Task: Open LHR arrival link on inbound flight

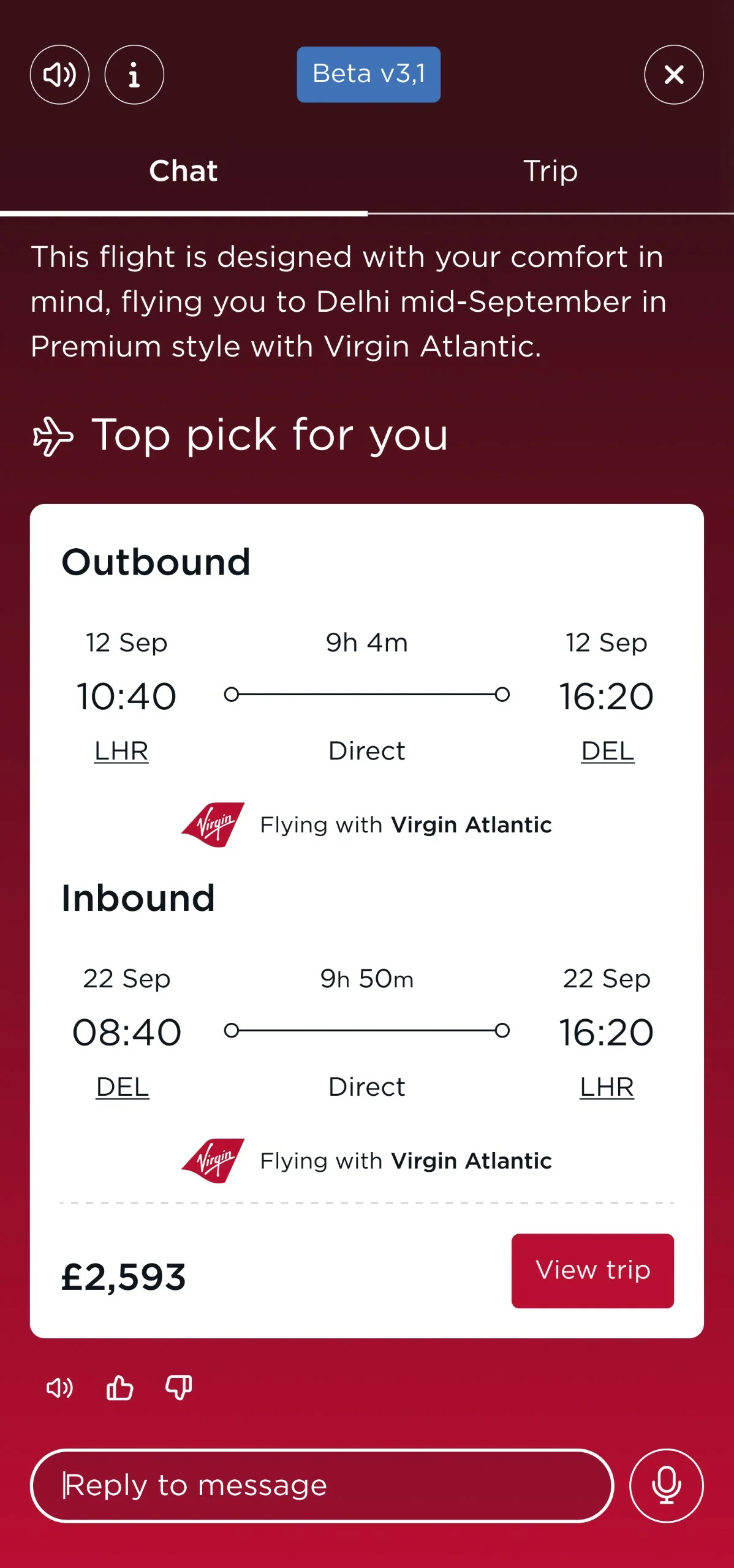Action: point(606,1087)
